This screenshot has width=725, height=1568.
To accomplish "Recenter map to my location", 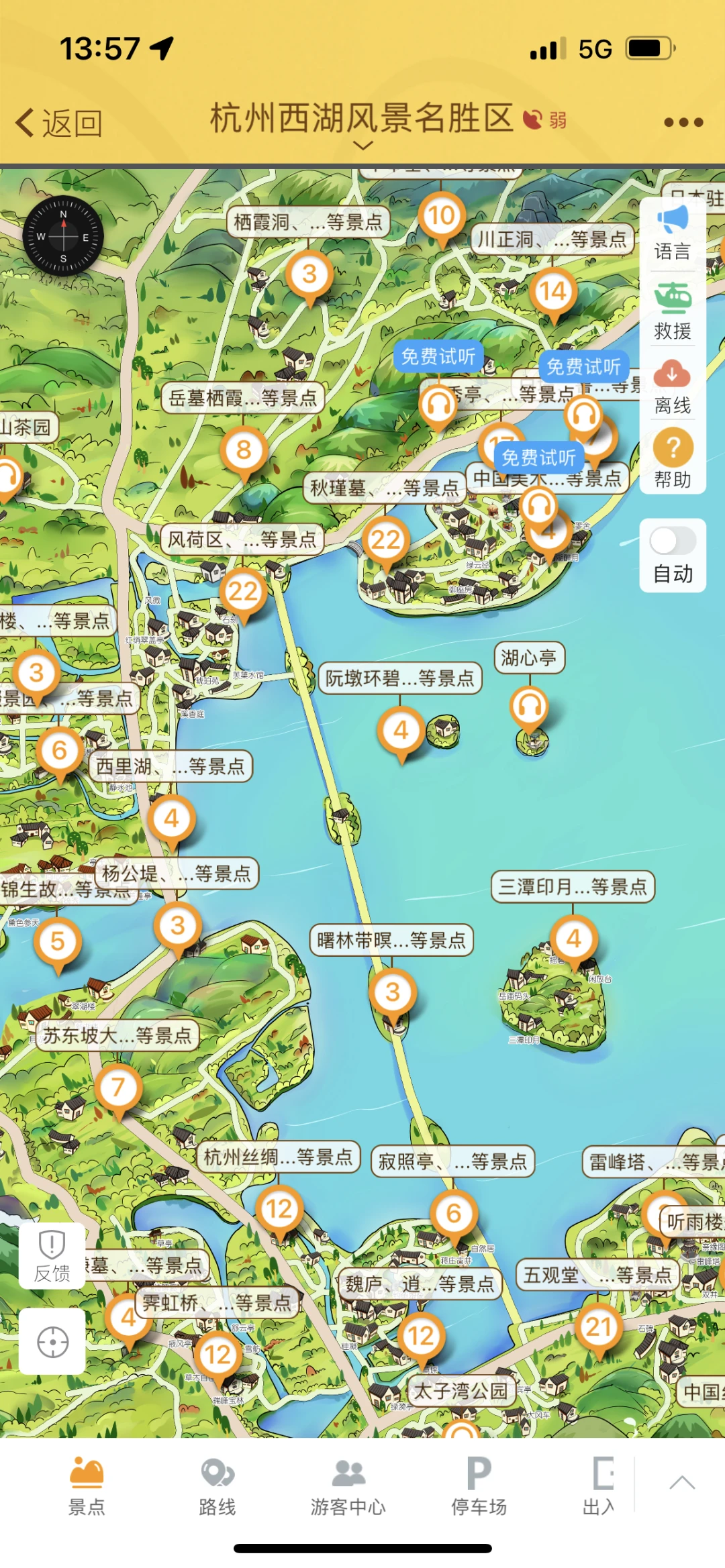I will tap(52, 1342).
